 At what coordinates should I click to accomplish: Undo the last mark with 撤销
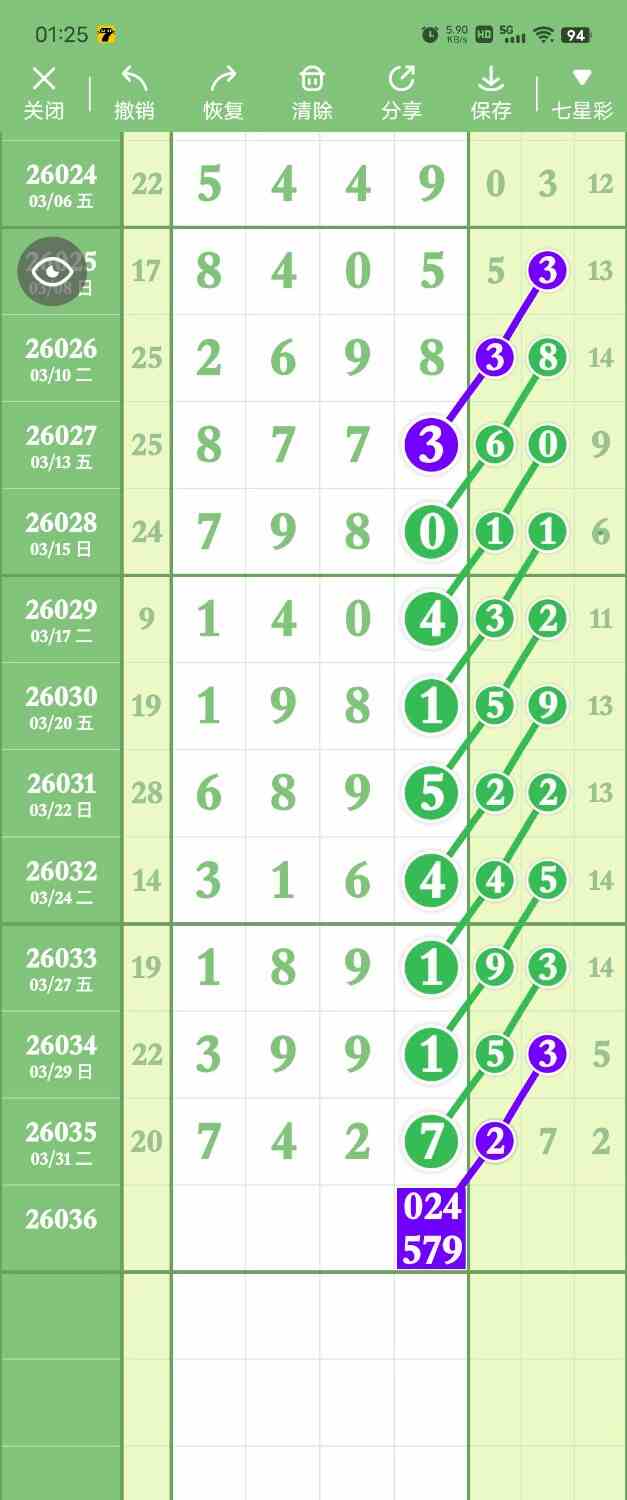134,93
